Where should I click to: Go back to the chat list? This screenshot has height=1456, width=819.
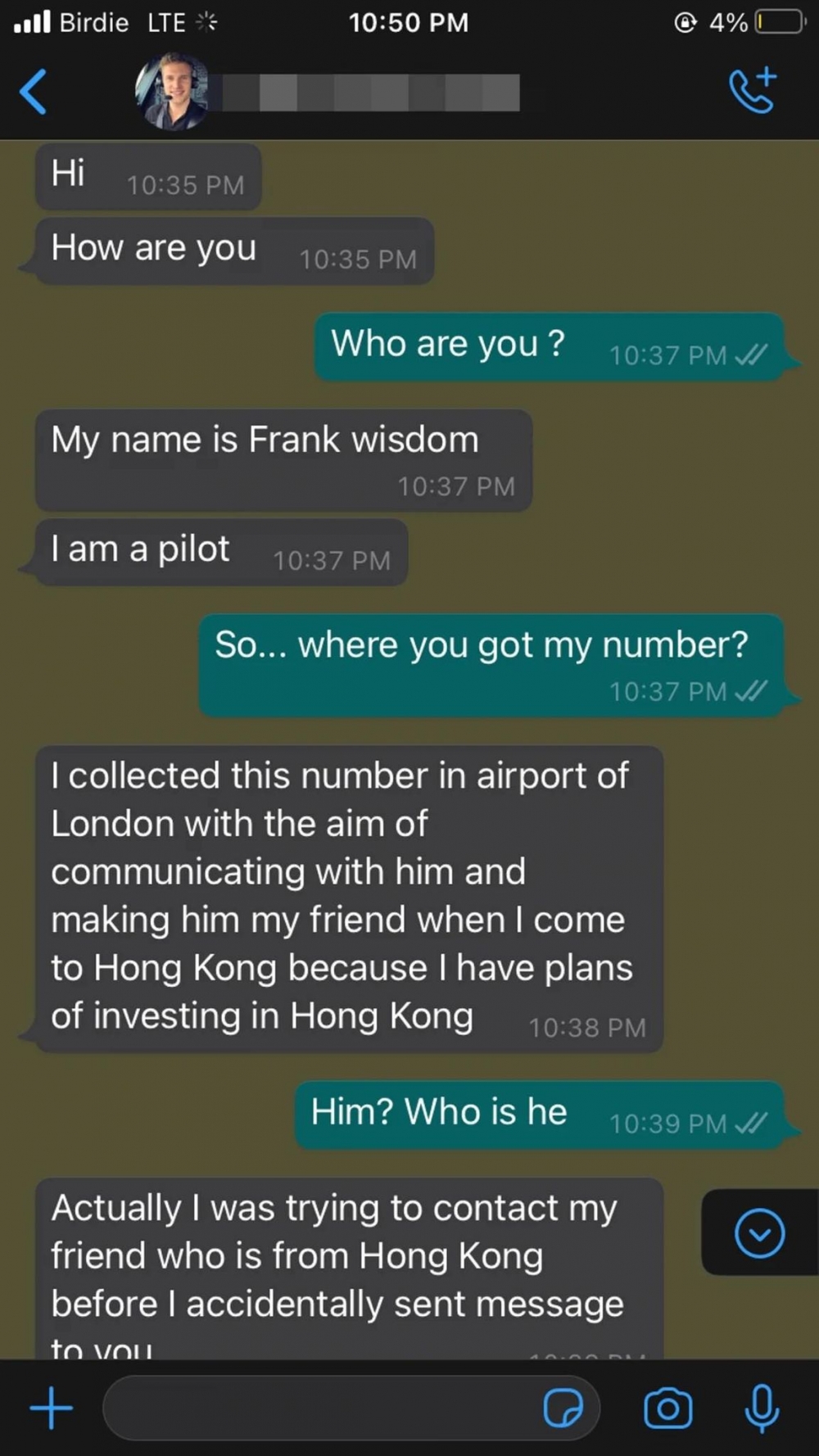tap(34, 91)
